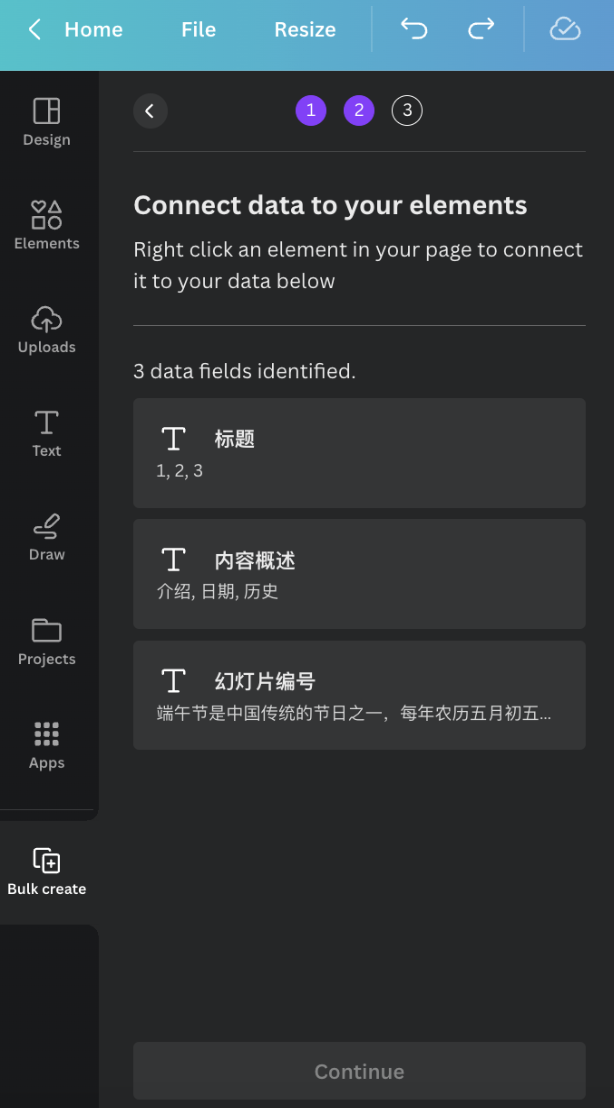Select the 标题 data field
The width and height of the screenshot is (614, 1108).
359,453
